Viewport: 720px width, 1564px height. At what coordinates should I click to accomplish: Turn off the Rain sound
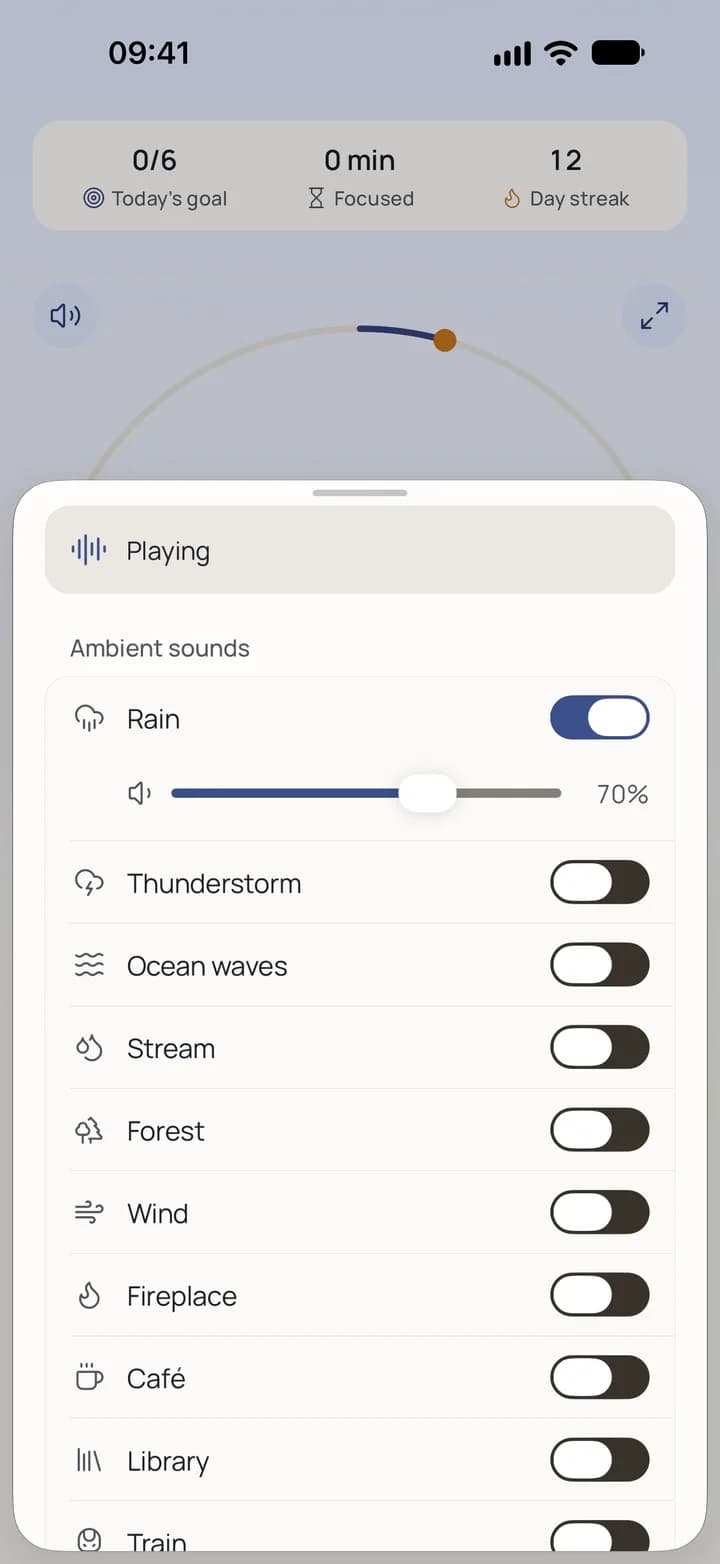click(x=600, y=718)
